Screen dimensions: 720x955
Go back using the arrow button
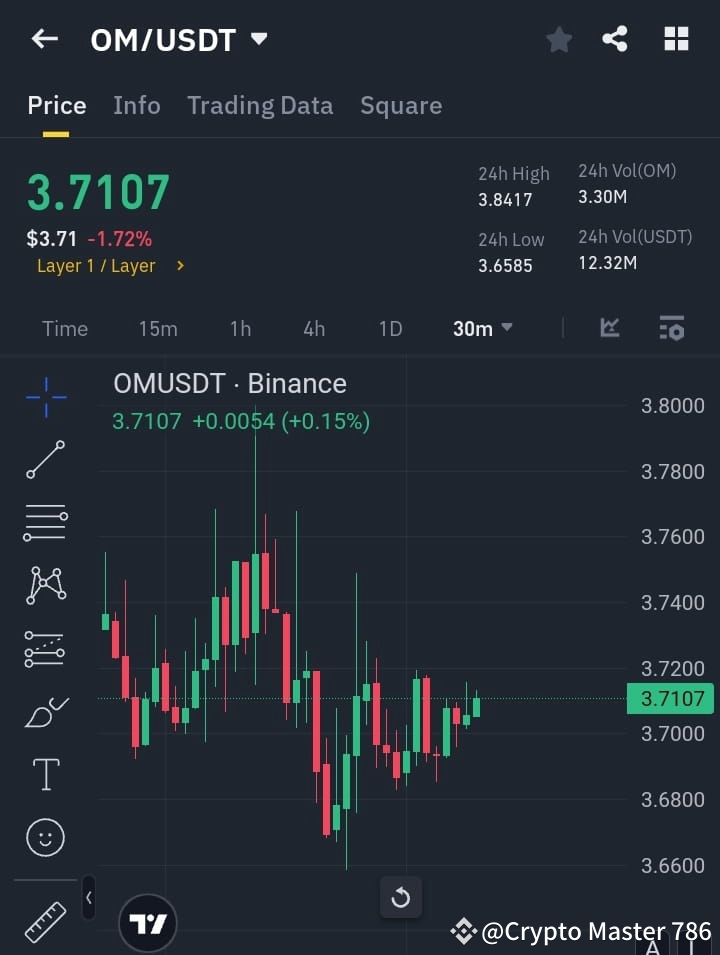point(43,39)
